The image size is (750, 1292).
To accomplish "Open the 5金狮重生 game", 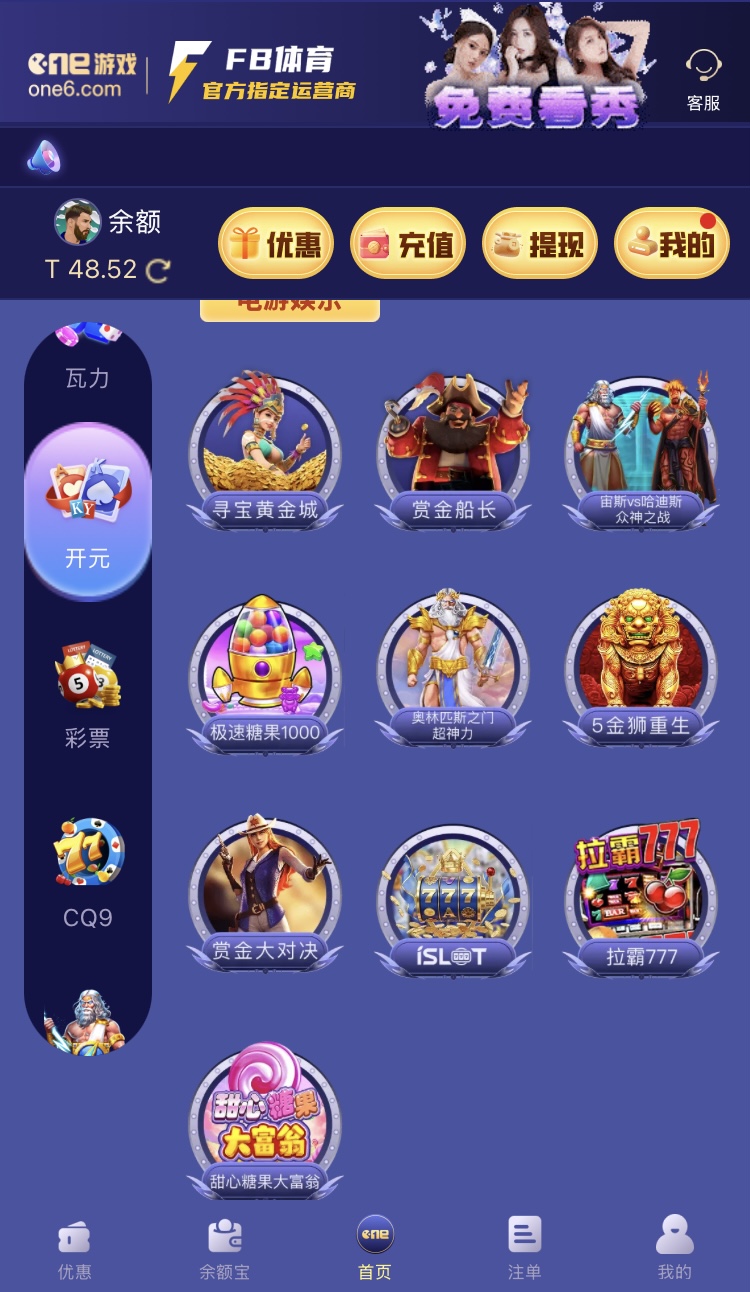I will pos(641,668).
